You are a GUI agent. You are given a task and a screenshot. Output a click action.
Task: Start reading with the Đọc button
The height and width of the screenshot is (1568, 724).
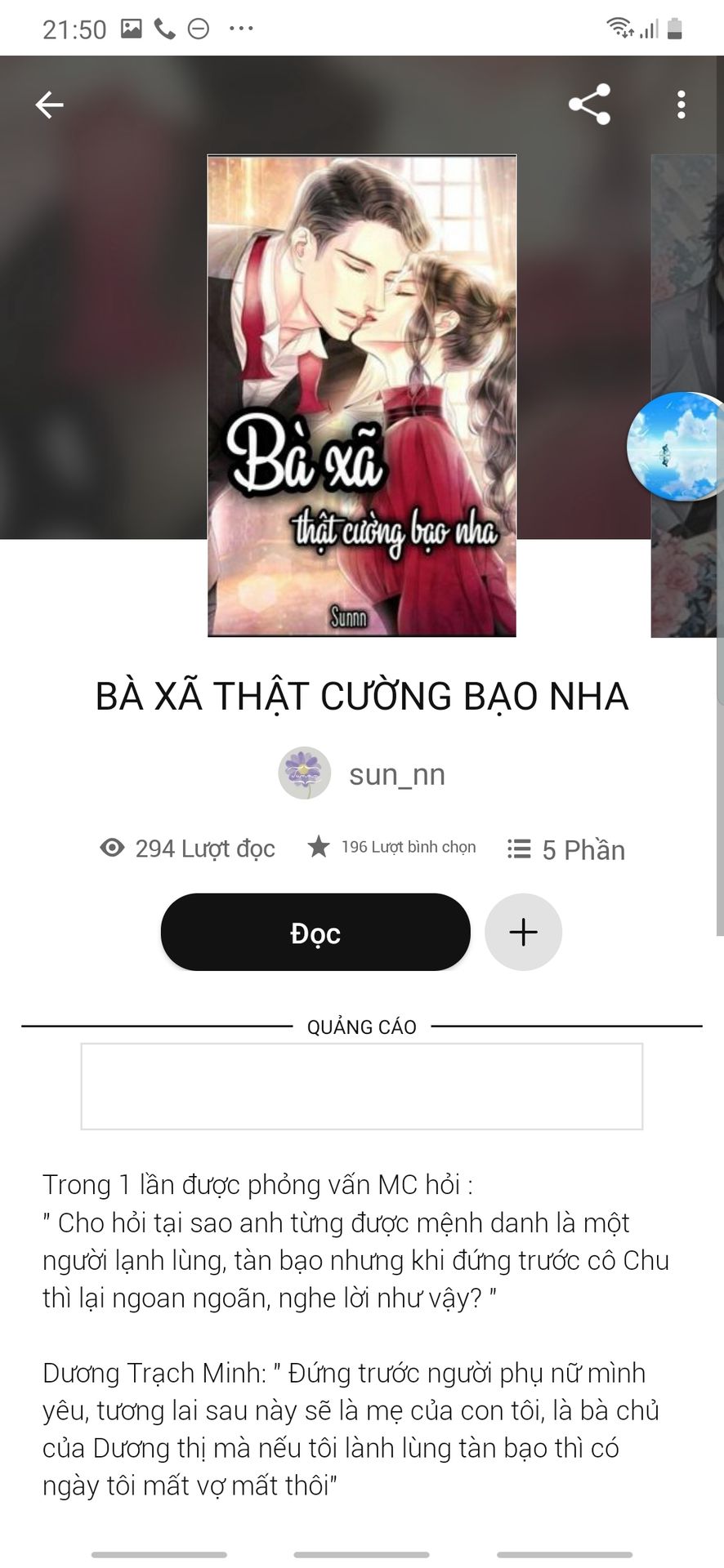click(x=315, y=932)
